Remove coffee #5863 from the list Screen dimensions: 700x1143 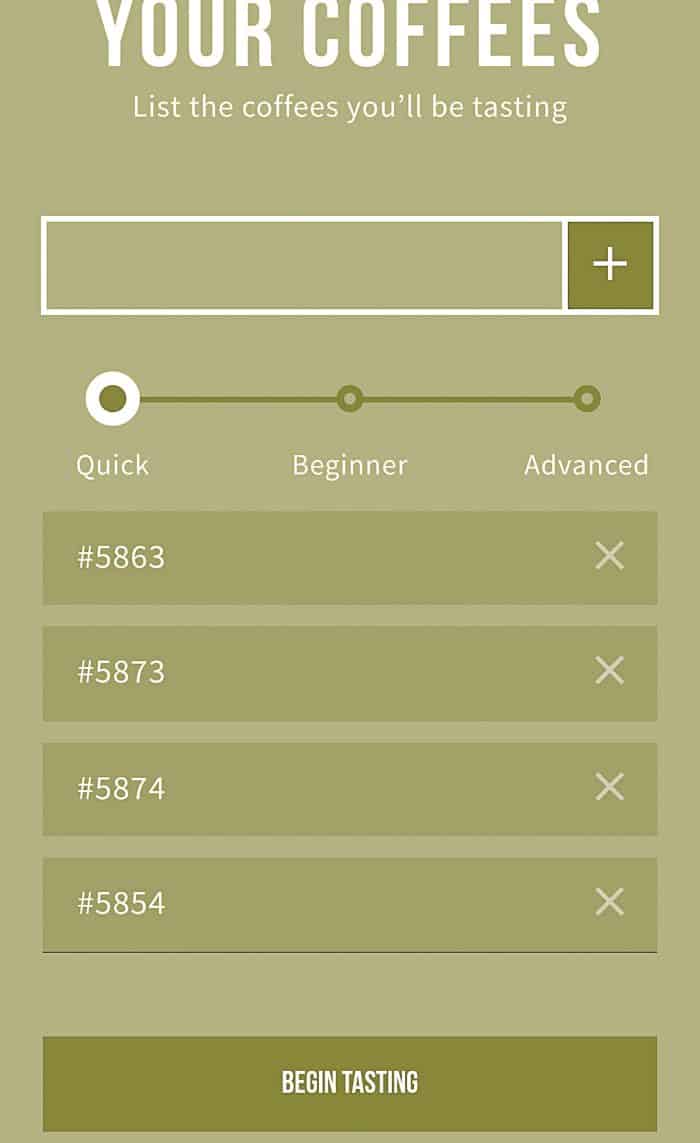(610, 556)
